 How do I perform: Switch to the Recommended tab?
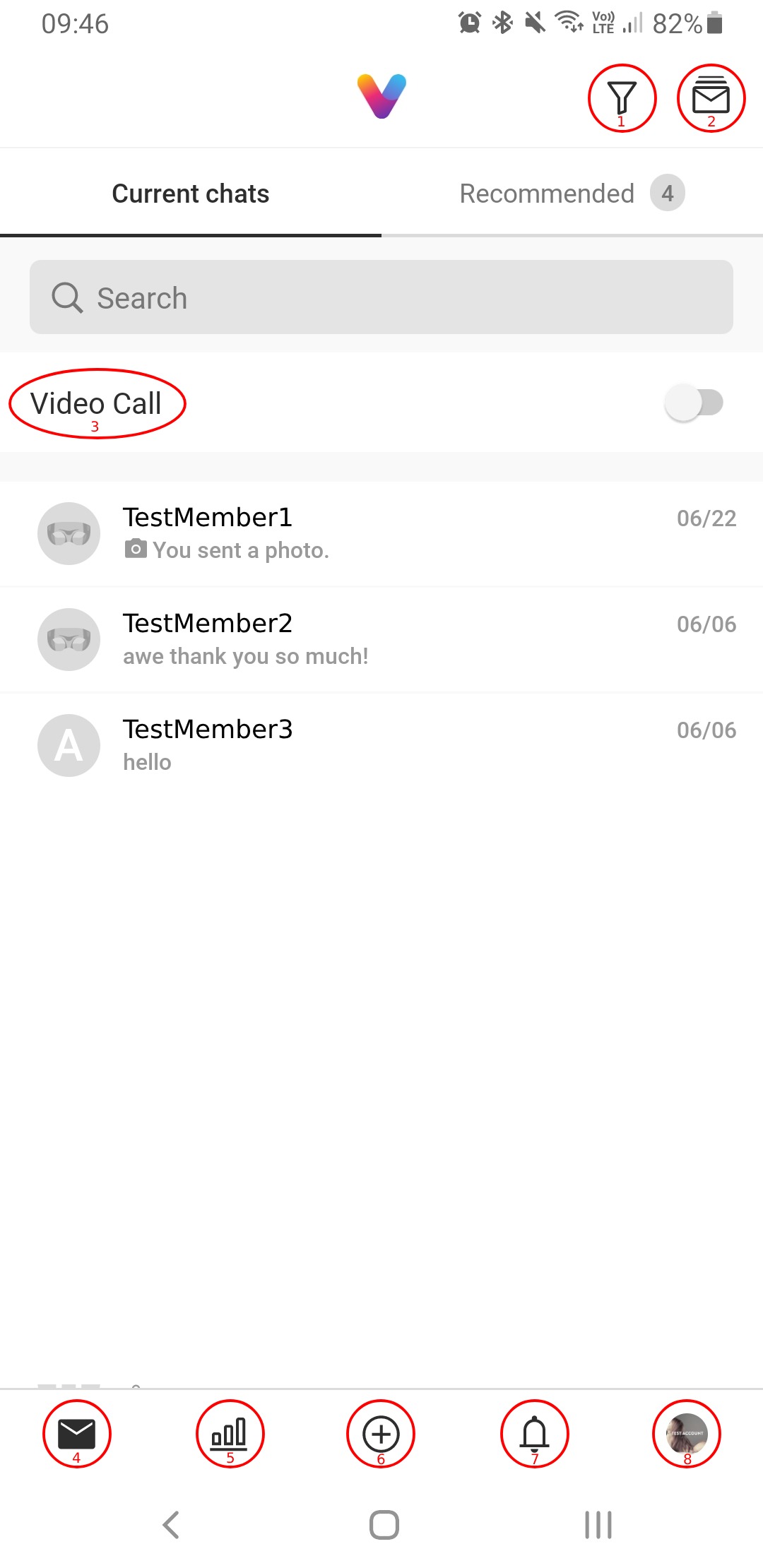[x=572, y=194]
